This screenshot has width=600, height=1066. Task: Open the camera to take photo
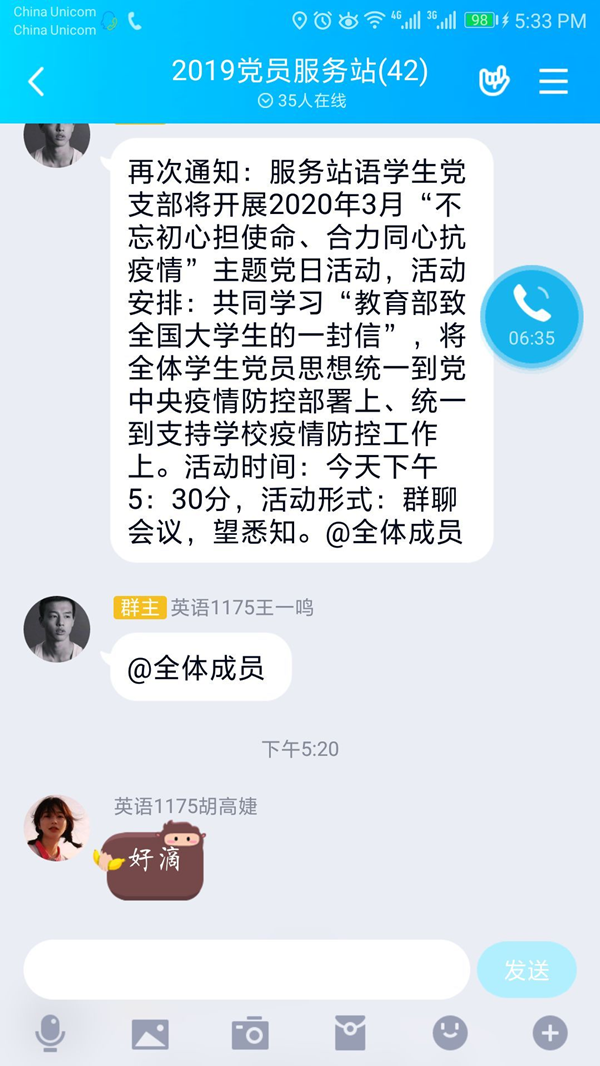pyautogui.click(x=250, y=1033)
